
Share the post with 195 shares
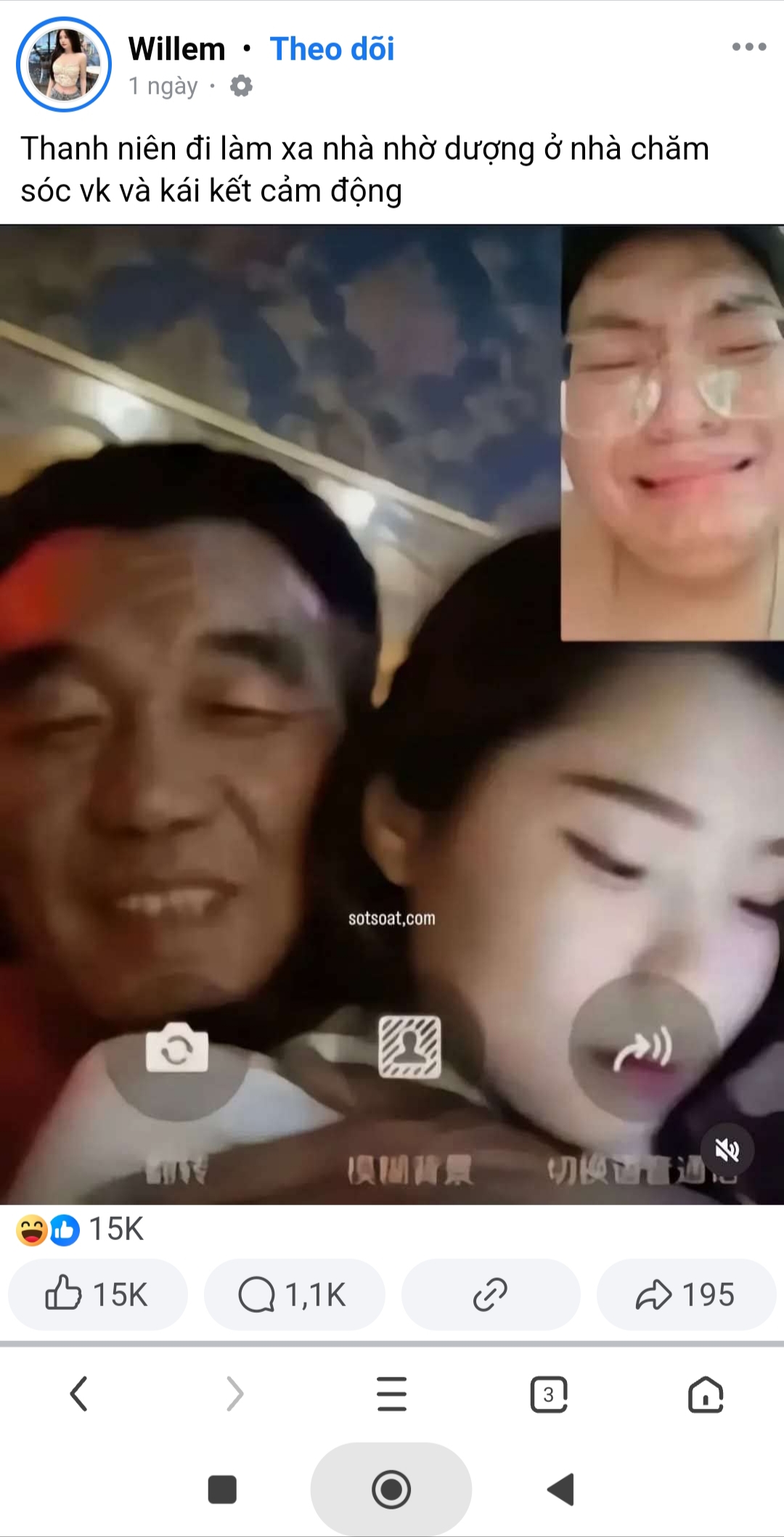(686, 1295)
